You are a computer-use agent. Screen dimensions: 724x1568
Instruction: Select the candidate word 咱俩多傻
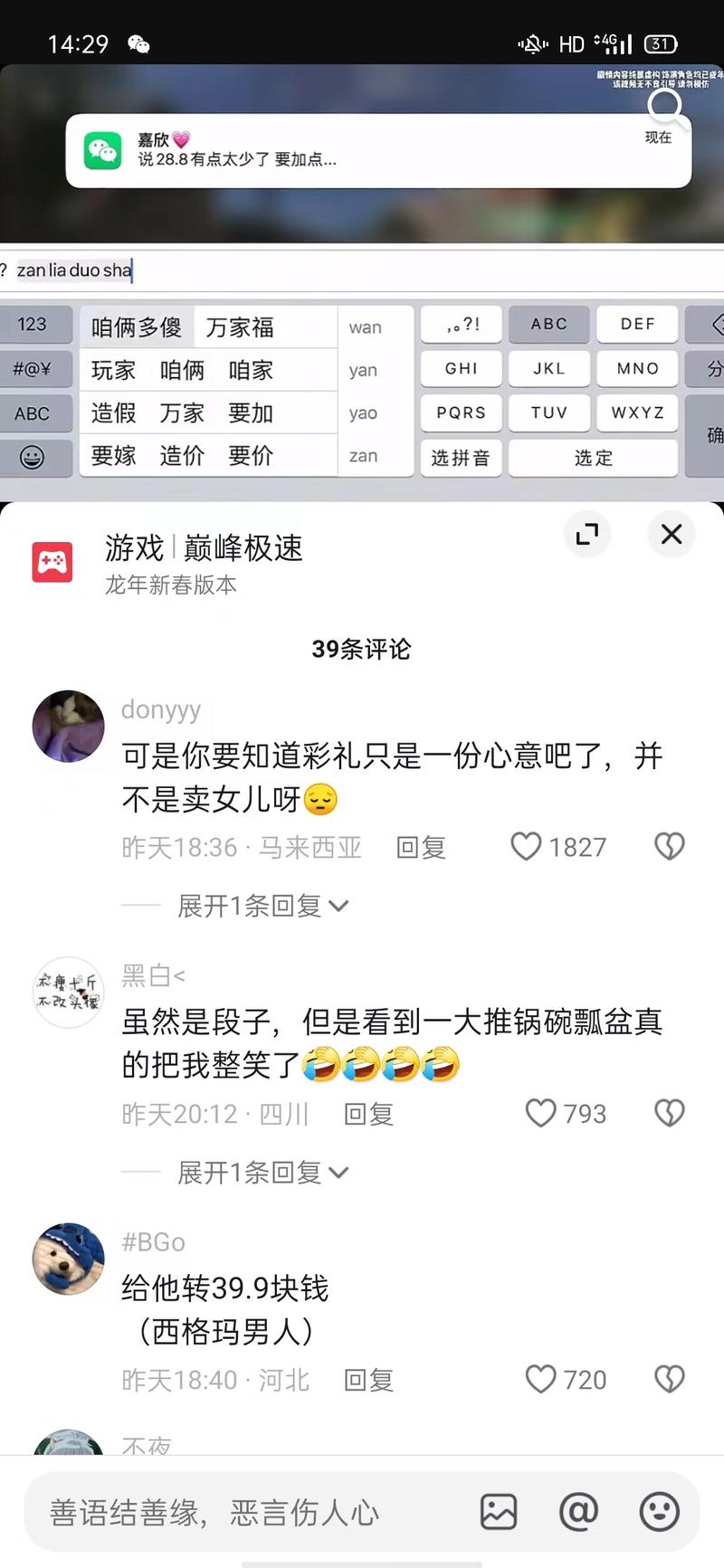tap(136, 326)
